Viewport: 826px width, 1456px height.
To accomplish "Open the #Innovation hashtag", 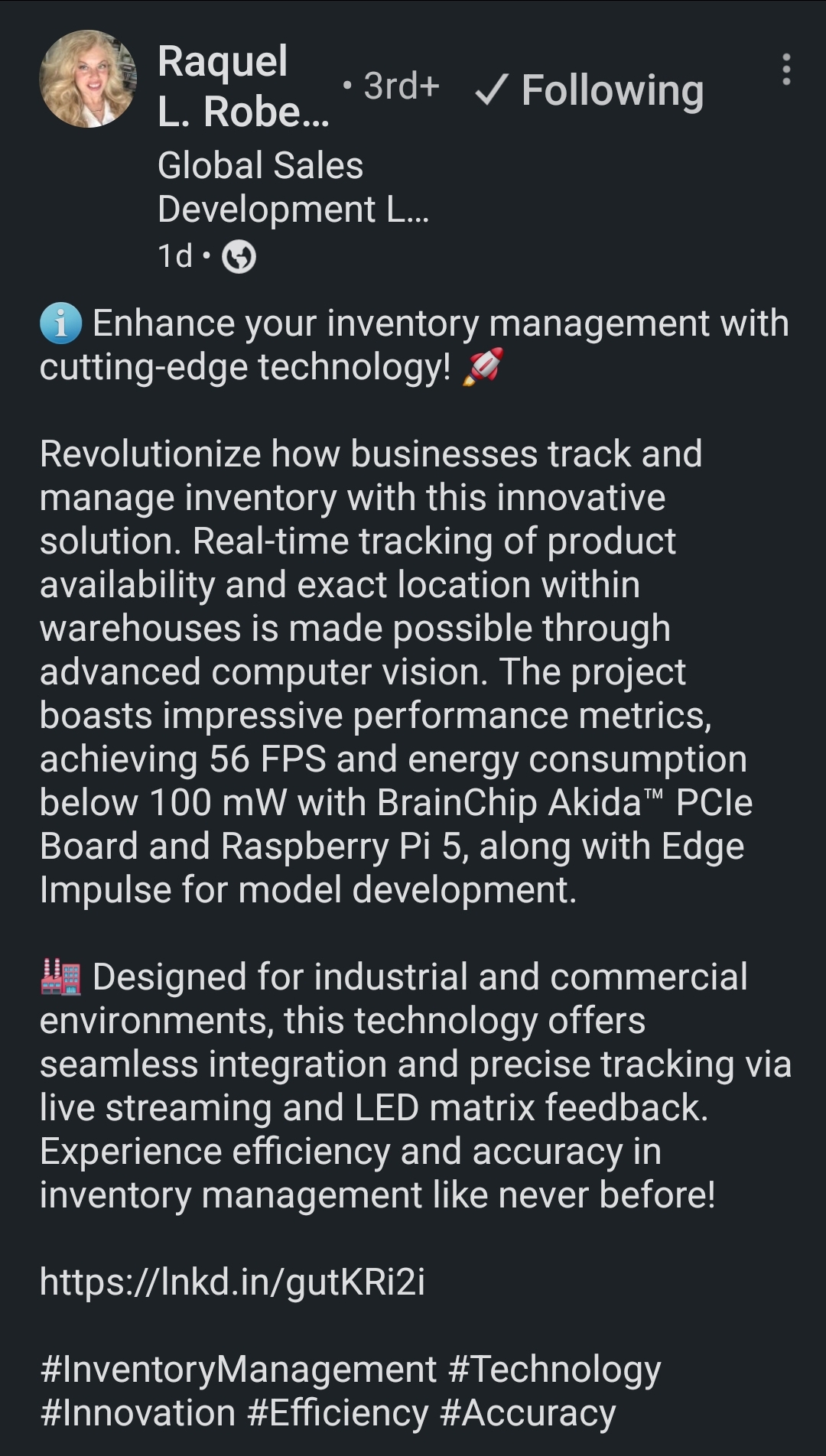I will [x=138, y=1412].
